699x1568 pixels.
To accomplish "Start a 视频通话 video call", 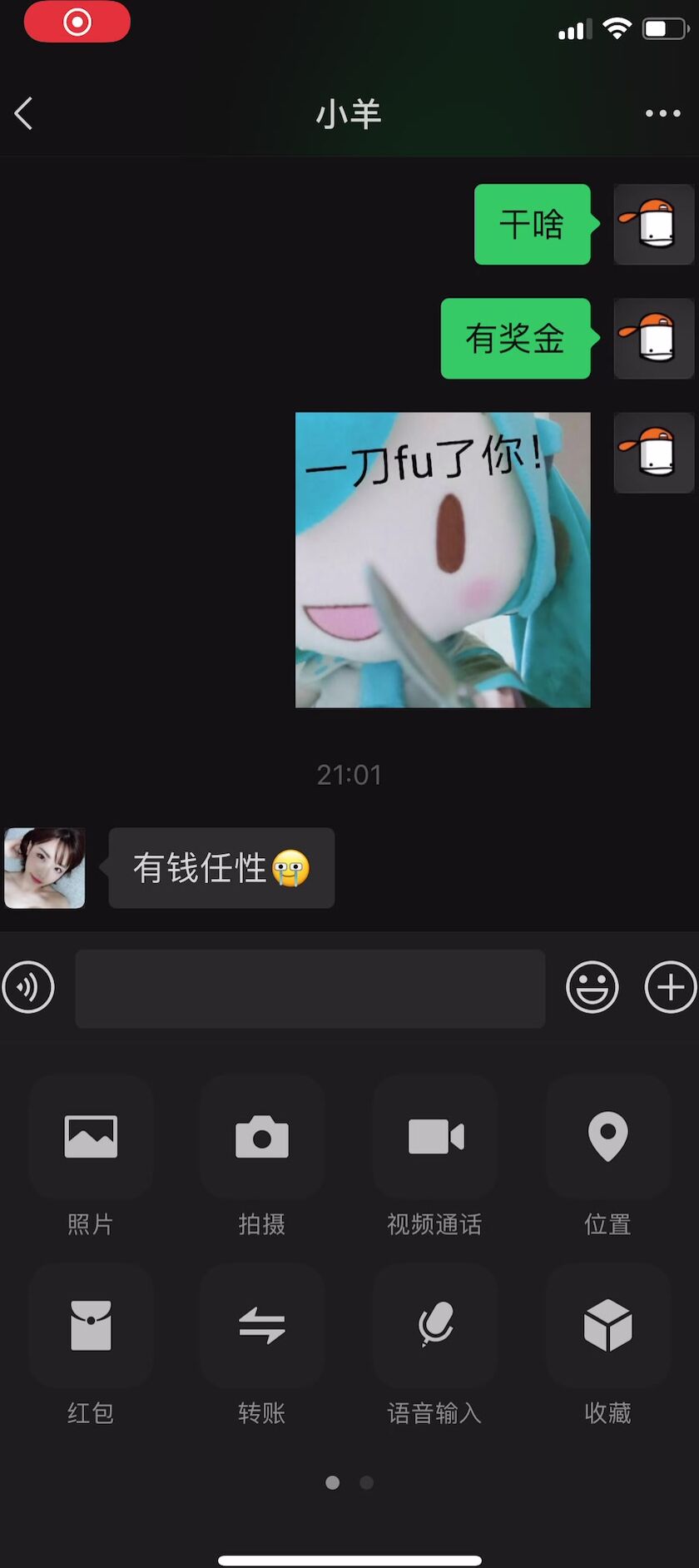I will pos(435,1137).
